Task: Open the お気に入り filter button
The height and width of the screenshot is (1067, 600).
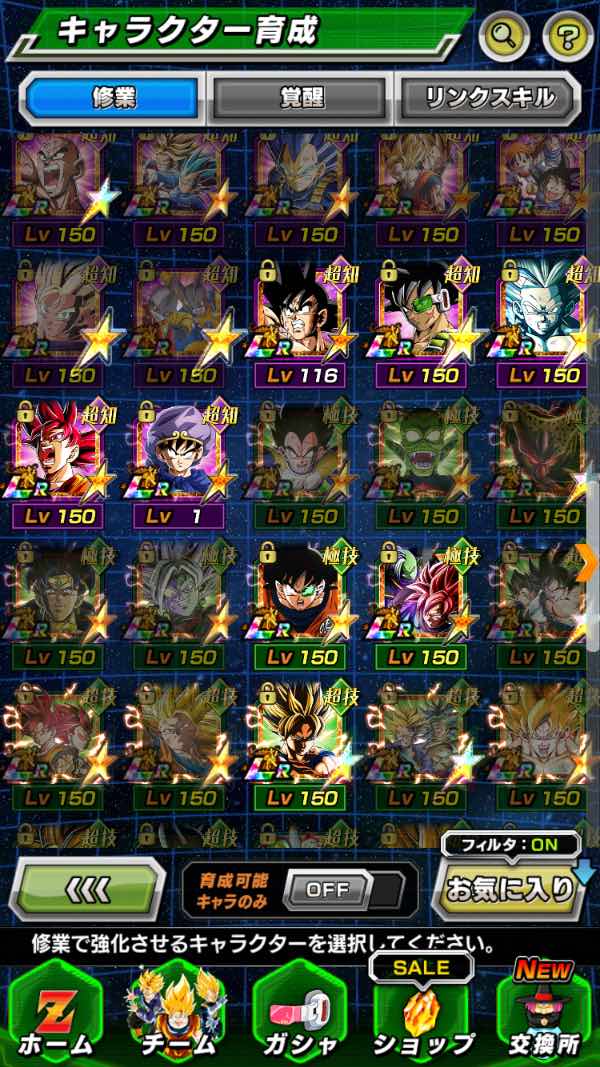Action: click(511, 888)
